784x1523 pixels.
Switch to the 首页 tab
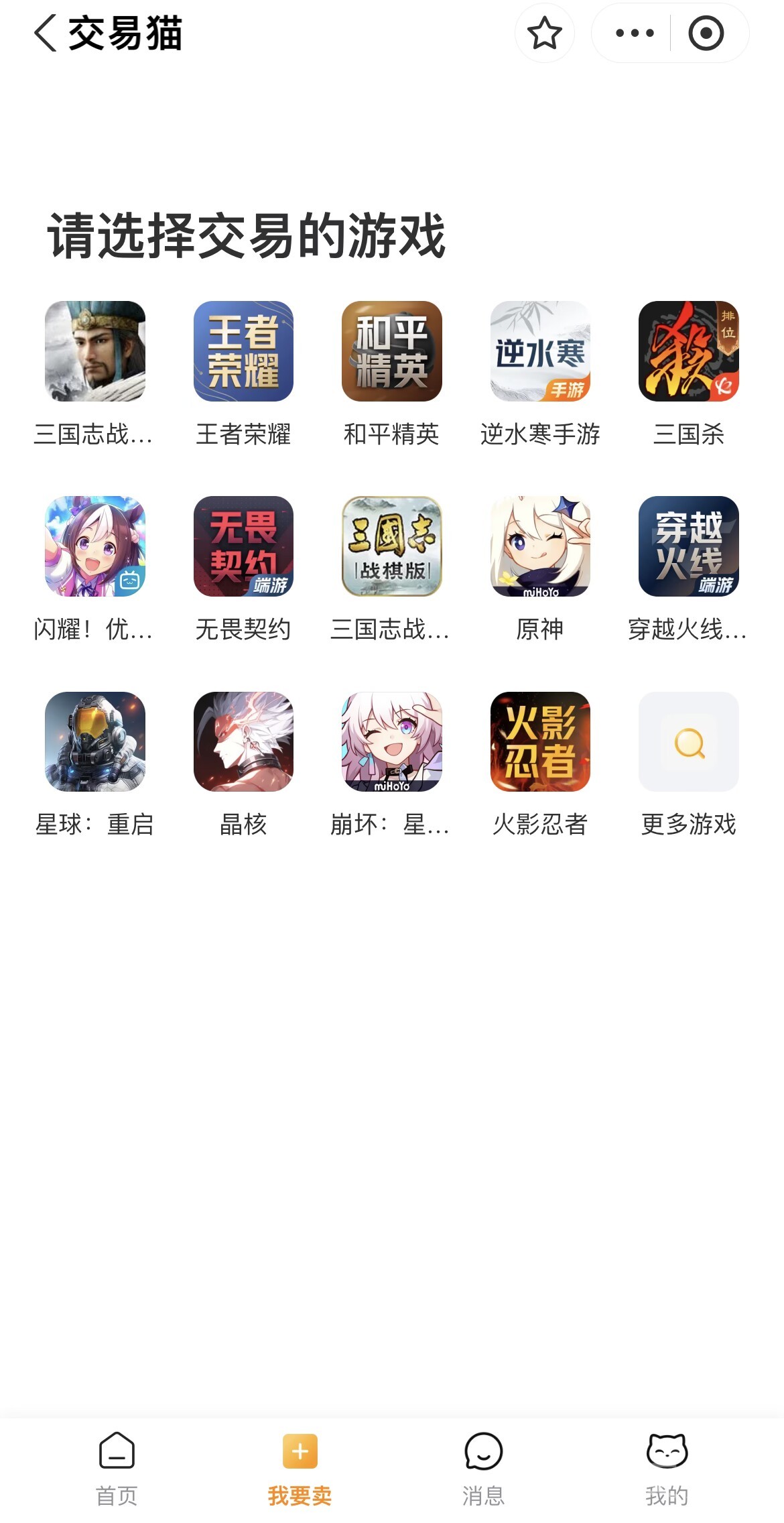[117, 1468]
